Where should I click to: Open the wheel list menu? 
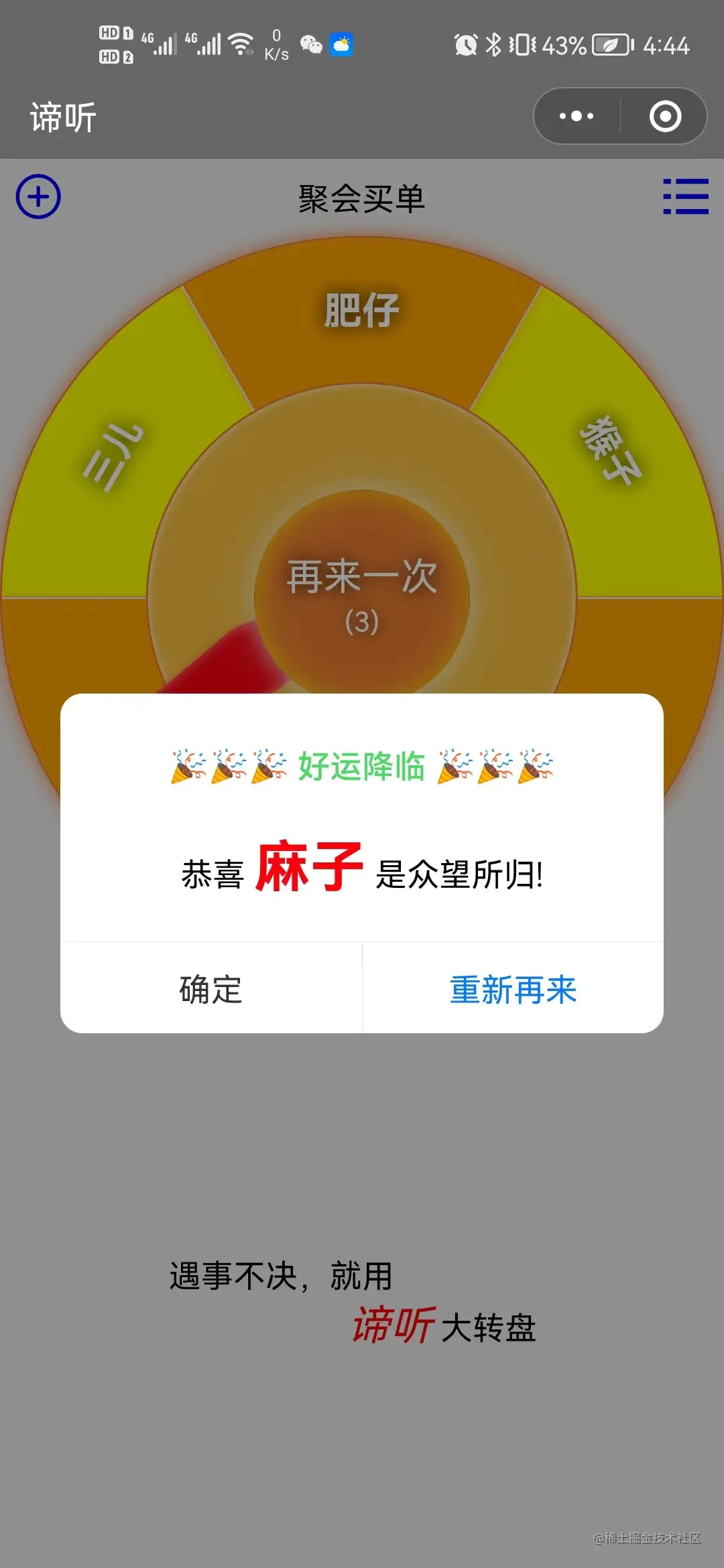[685, 196]
